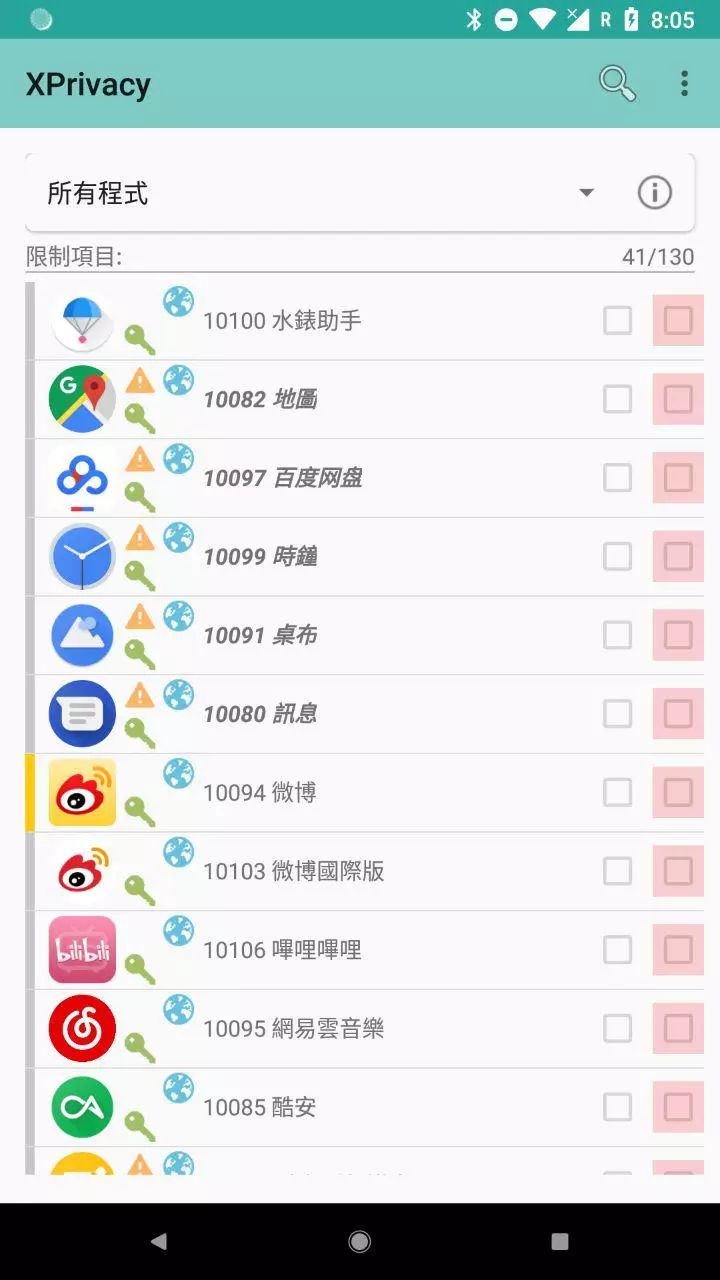Open the 10106 嗶哩嗶哩 row
The width and height of the screenshot is (720, 1280).
(282, 950)
